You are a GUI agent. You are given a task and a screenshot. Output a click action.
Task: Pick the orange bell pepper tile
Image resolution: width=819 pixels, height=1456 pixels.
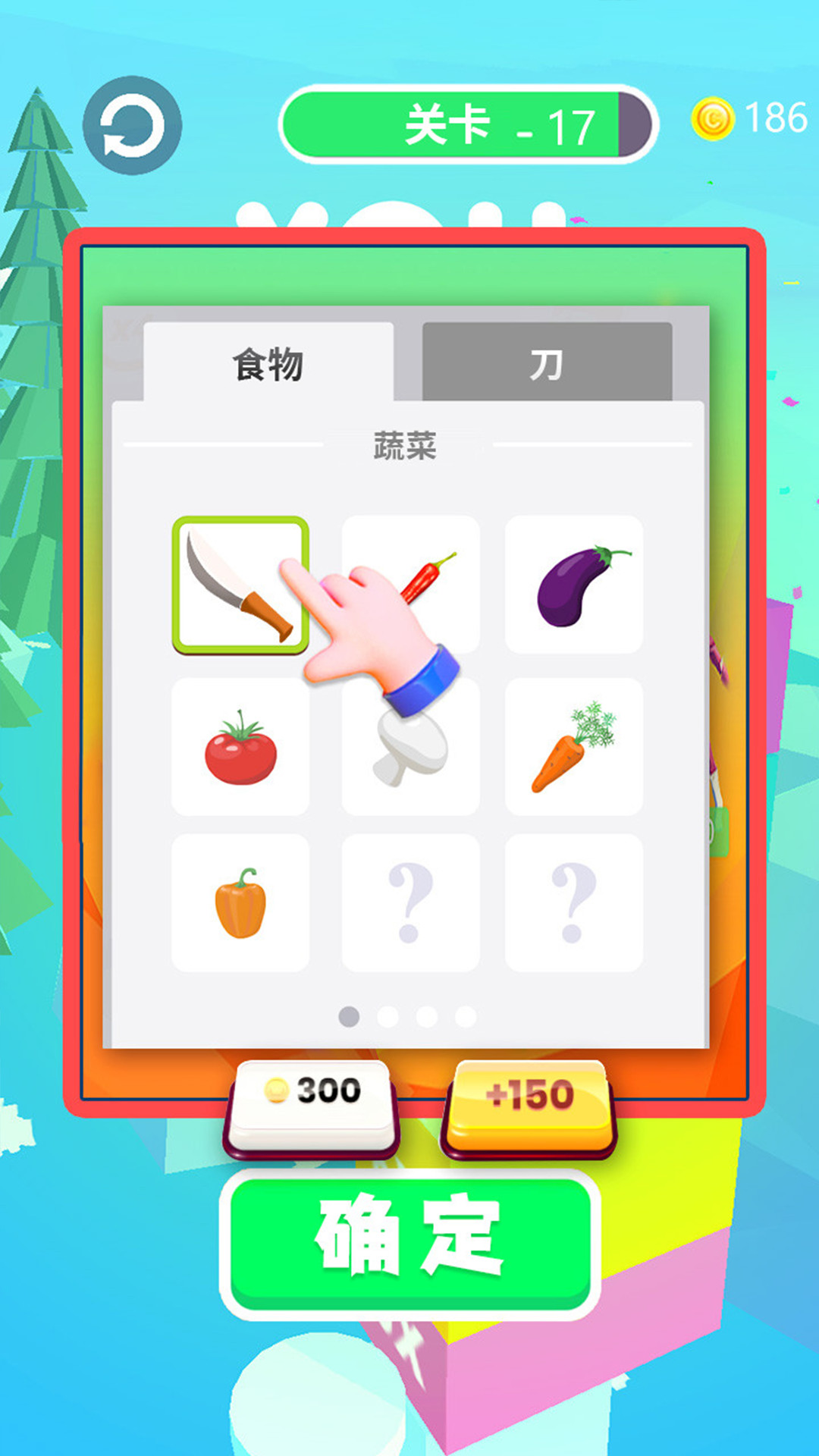coord(240,903)
